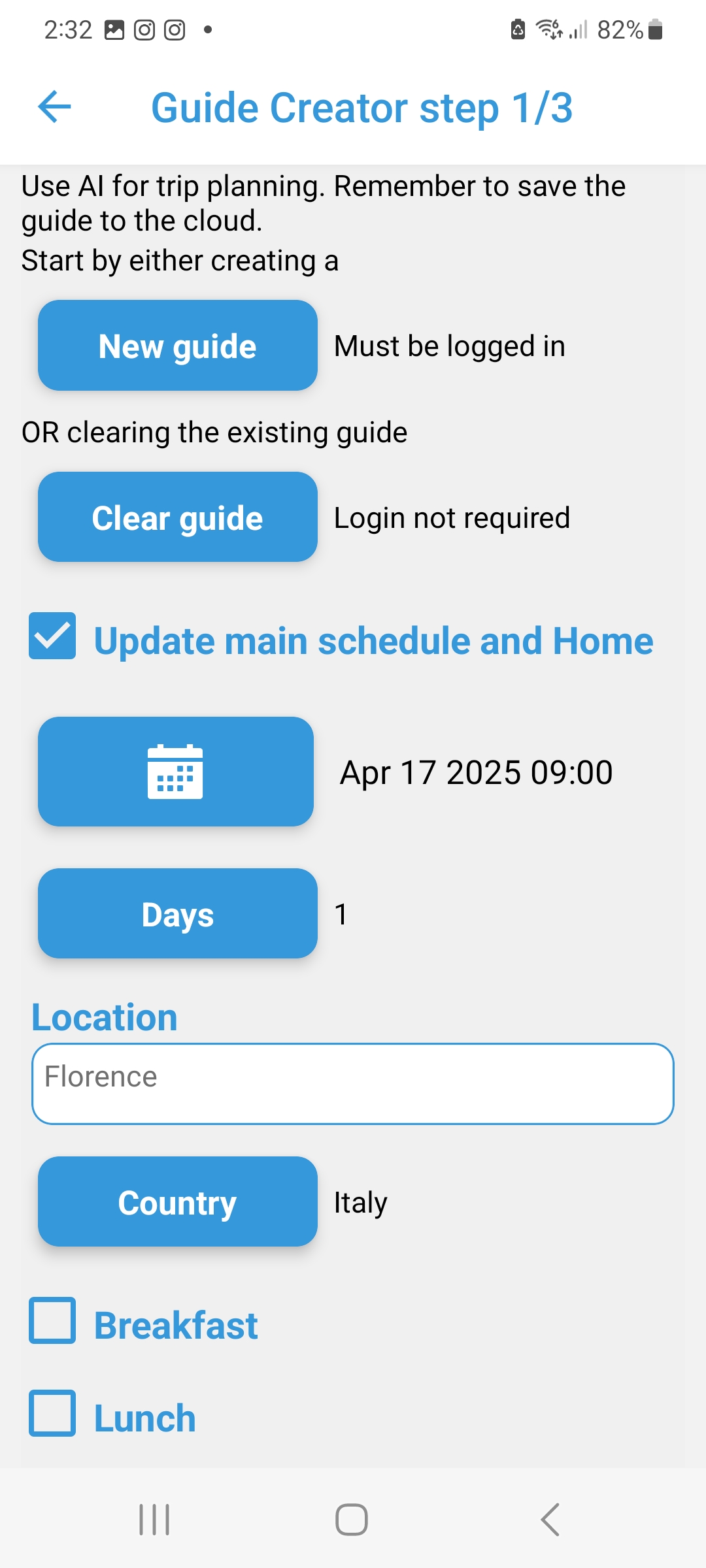
Task: Enable the Breakfast checkbox
Action: (x=52, y=1320)
